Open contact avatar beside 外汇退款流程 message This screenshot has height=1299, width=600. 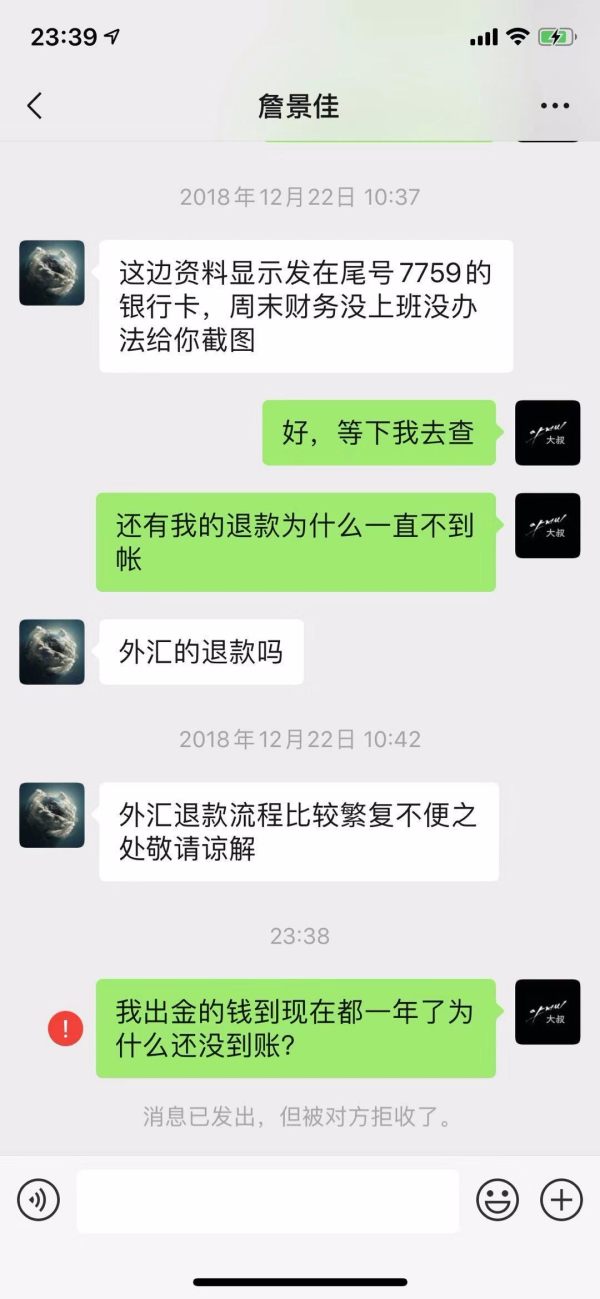[52, 815]
